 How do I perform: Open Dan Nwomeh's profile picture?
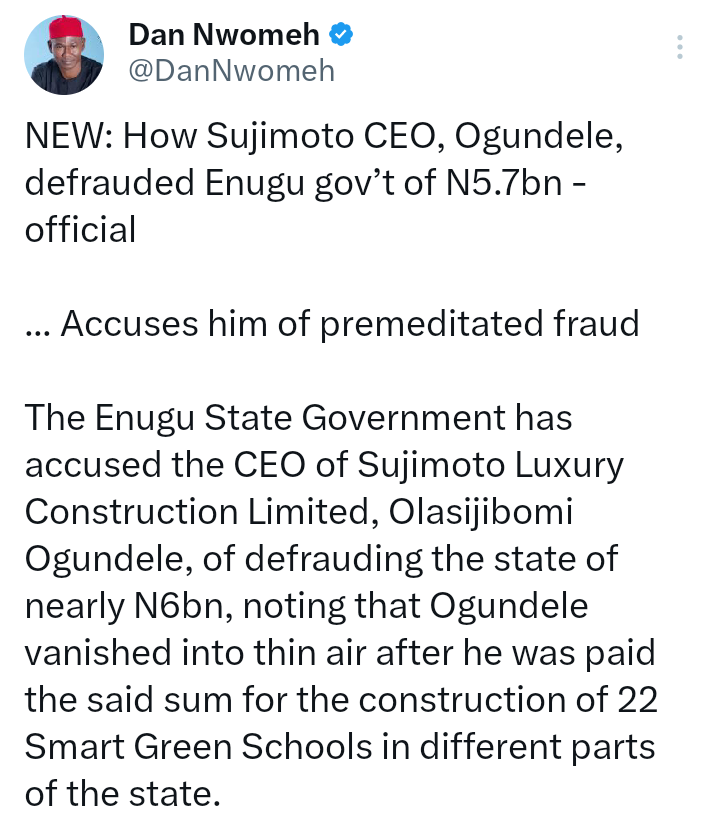(62, 55)
